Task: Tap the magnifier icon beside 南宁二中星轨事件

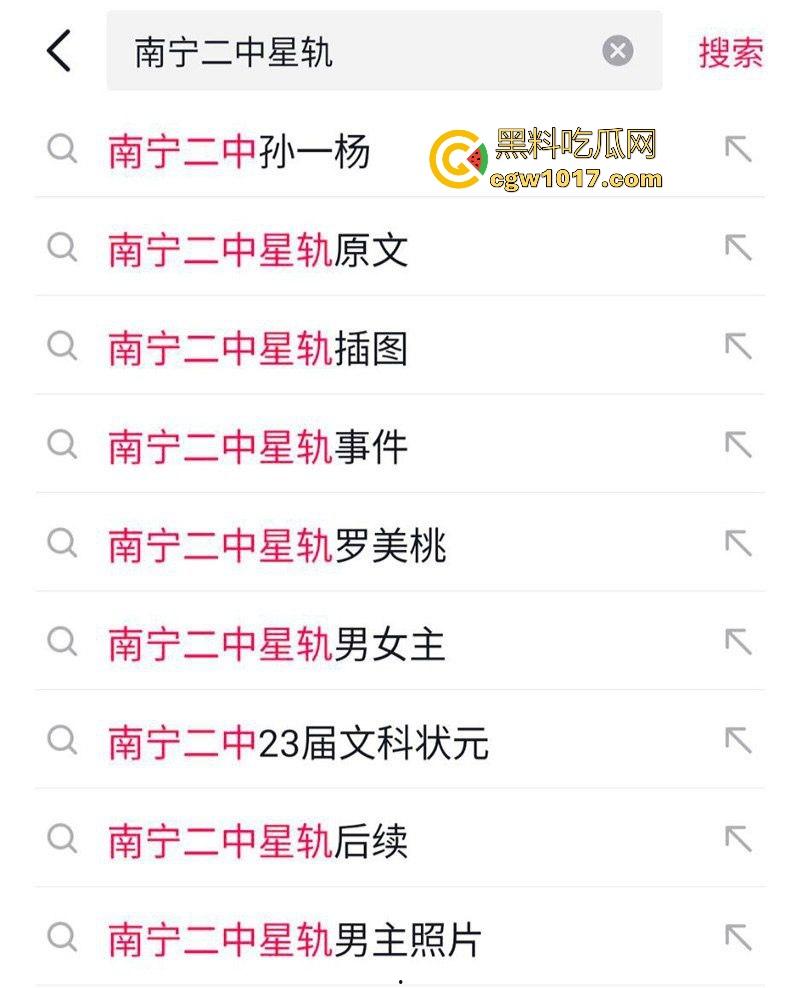Action: 63,447
